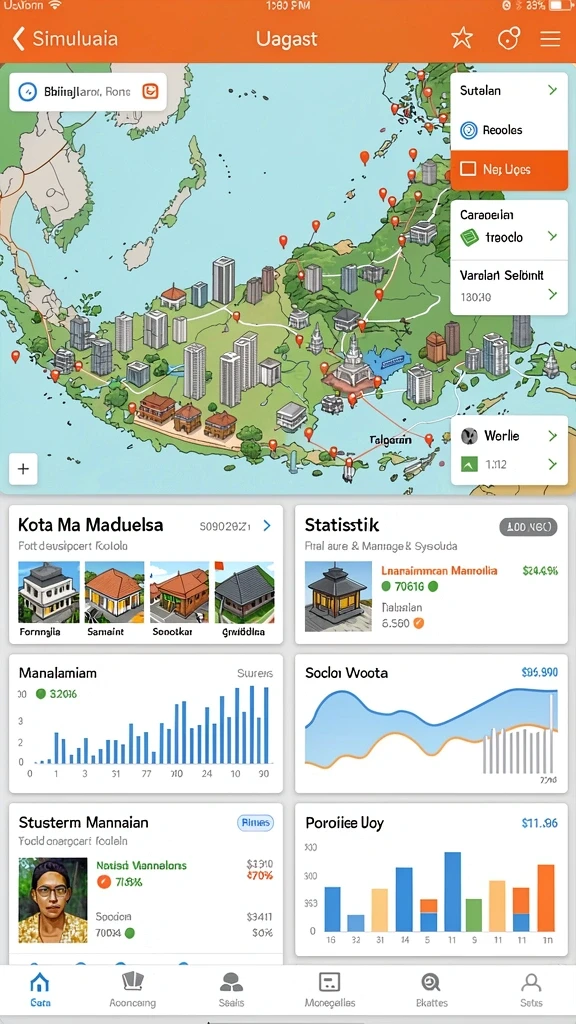
Task: Tap the Rimes chip on Stusterm Mannaian
Action: 254,823
